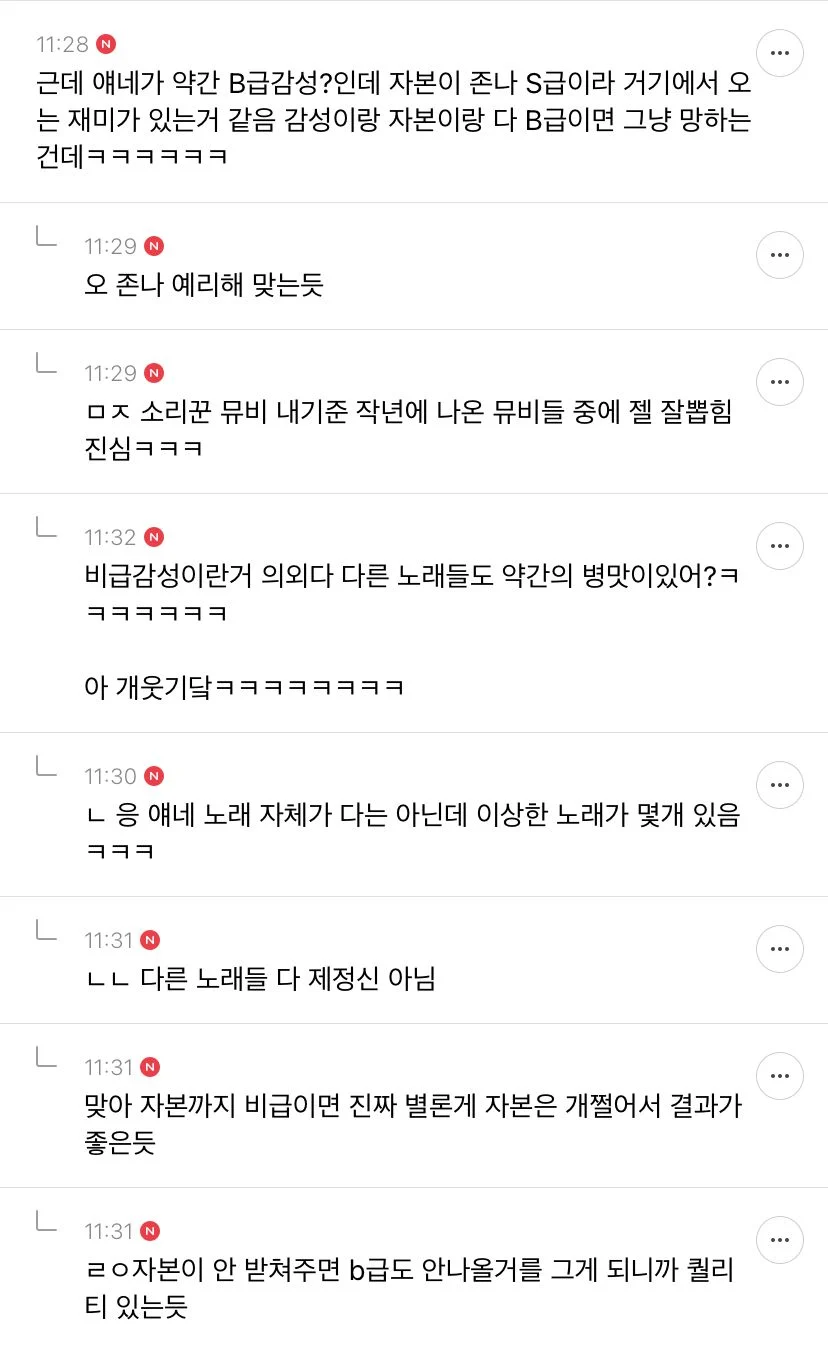828x1350 pixels.
Task: Open more options on the 'ㄹㅇ자본이' reply
Action: (x=780, y=1241)
